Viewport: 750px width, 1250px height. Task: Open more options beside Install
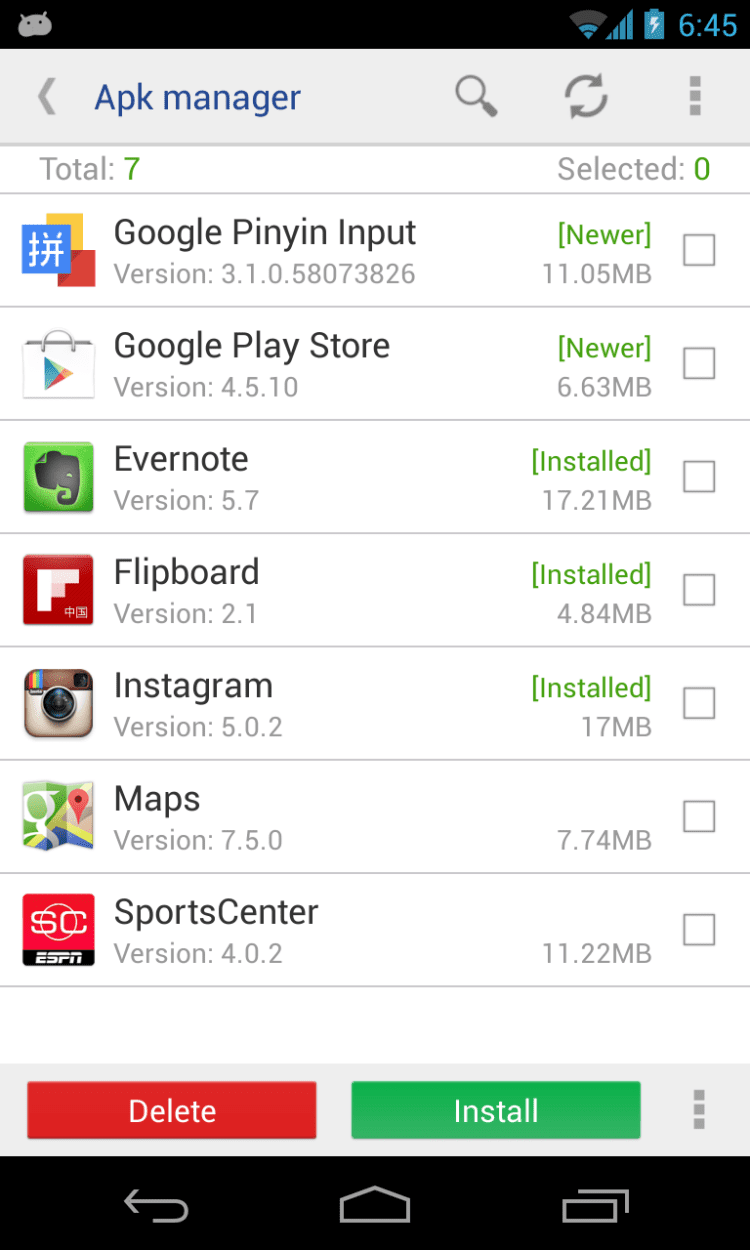(699, 1110)
